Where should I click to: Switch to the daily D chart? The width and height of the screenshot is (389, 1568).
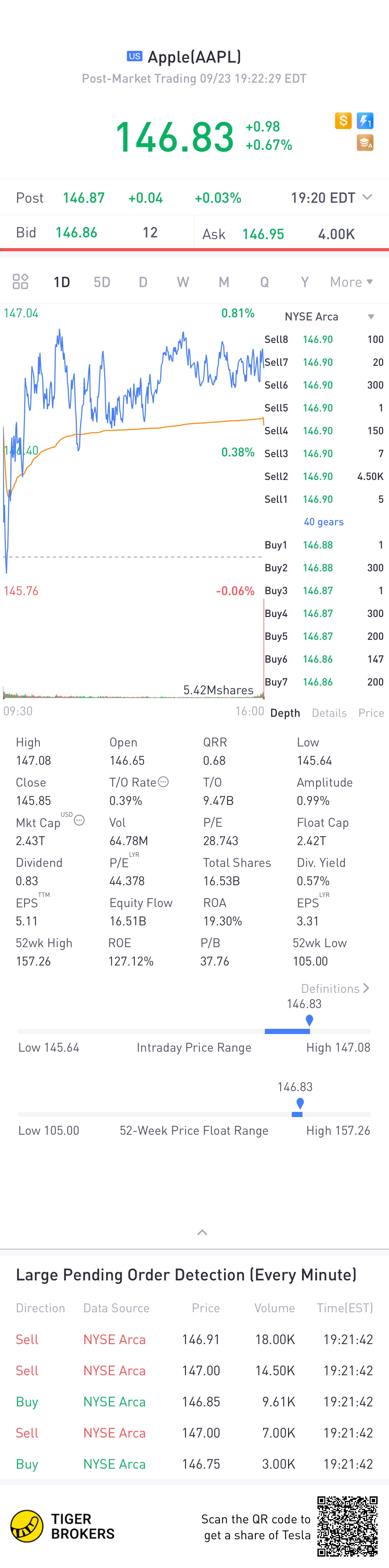[143, 282]
